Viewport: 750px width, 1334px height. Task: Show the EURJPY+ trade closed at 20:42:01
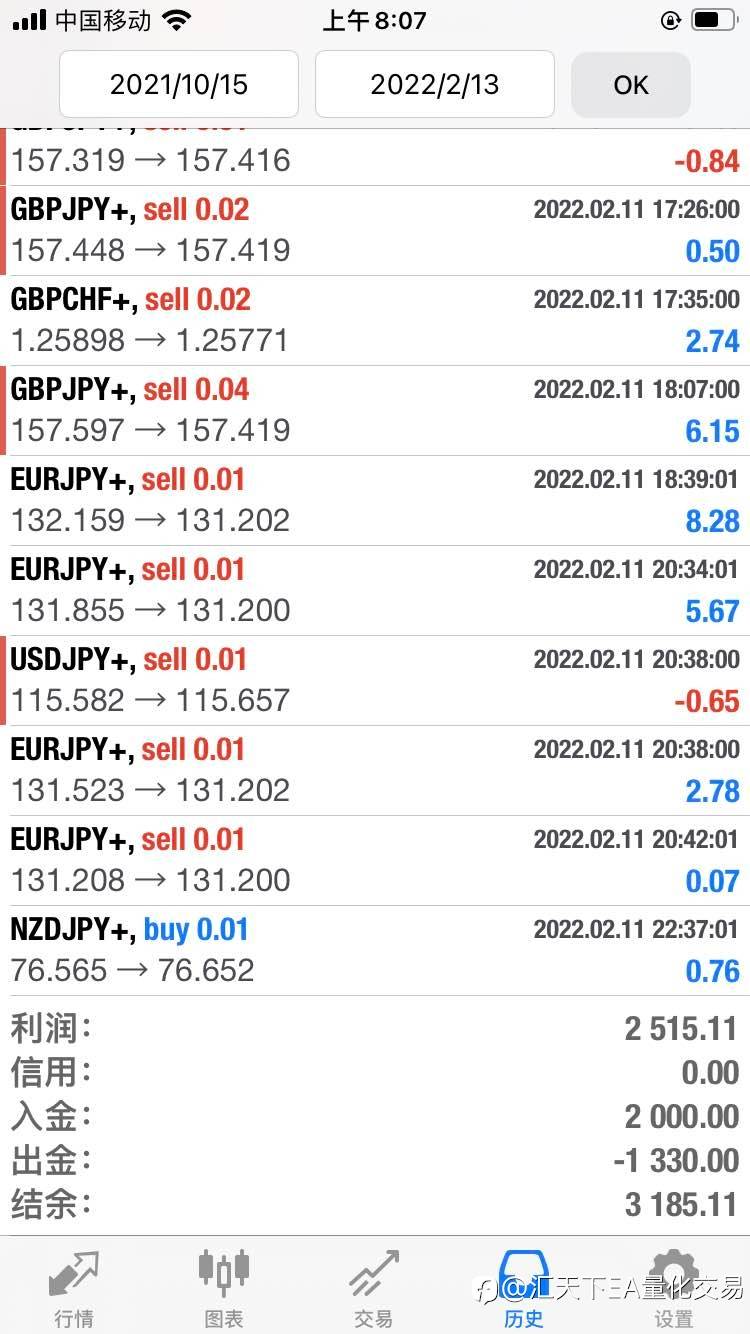click(375, 860)
